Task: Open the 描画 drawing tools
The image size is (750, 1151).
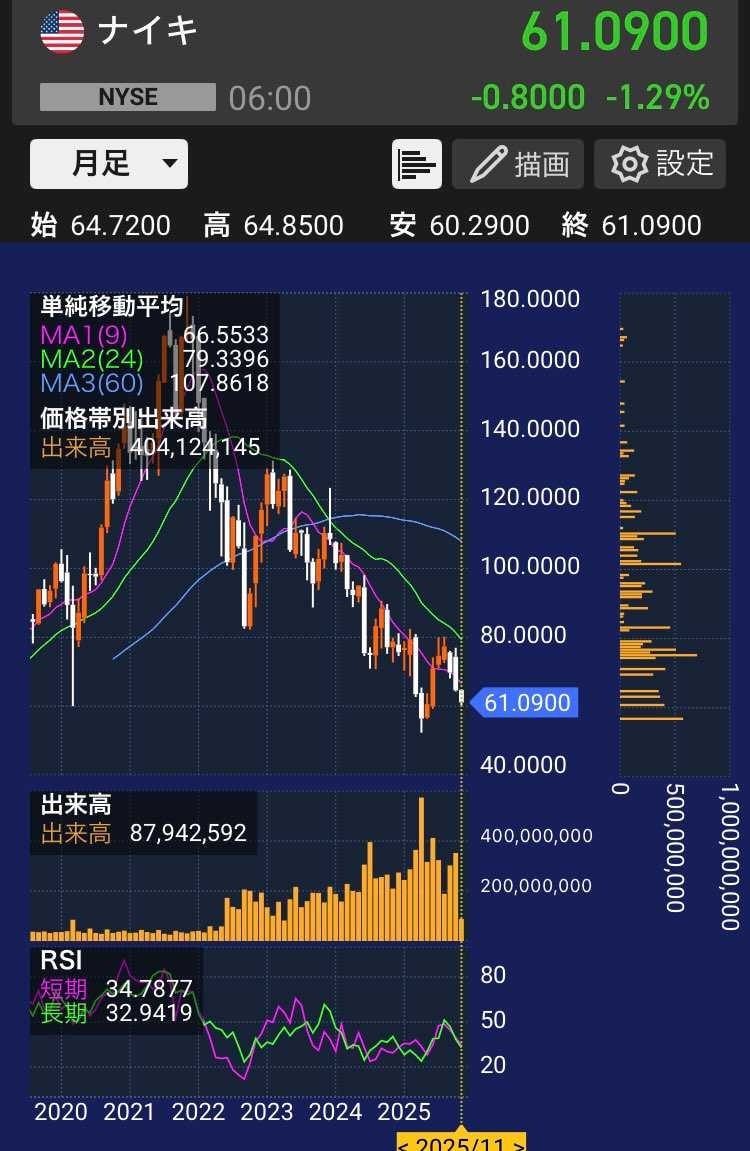Action: (518, 164)
